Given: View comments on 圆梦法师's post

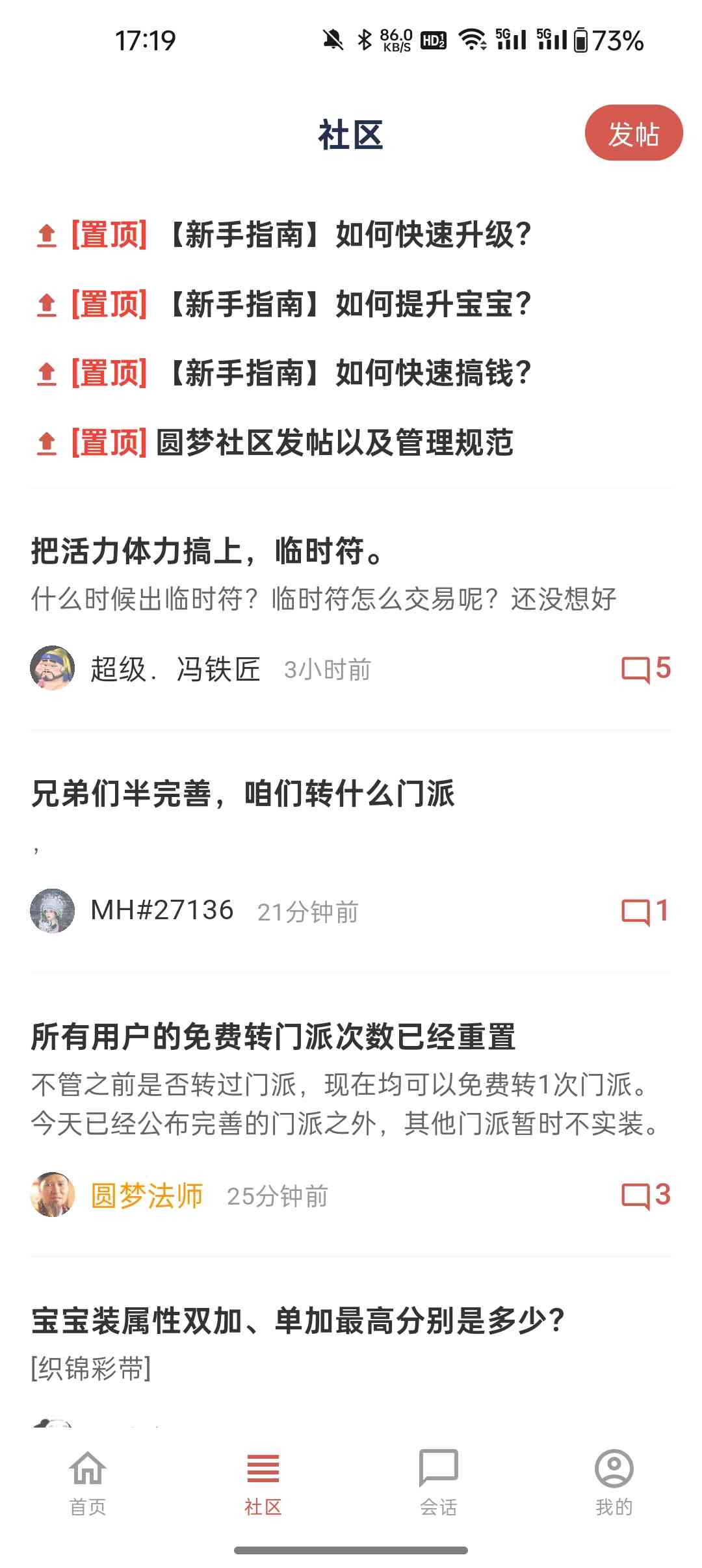Looking at the screenshot, I should (x=645, y=1195).
